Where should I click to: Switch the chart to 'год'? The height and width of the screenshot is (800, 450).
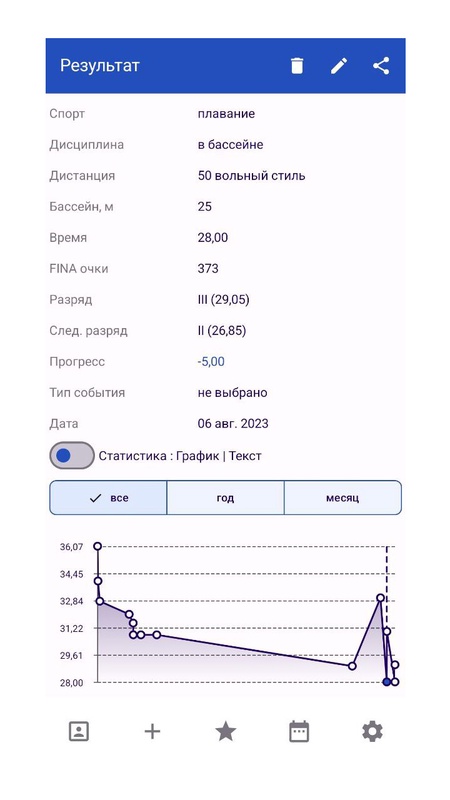(225, 498)
